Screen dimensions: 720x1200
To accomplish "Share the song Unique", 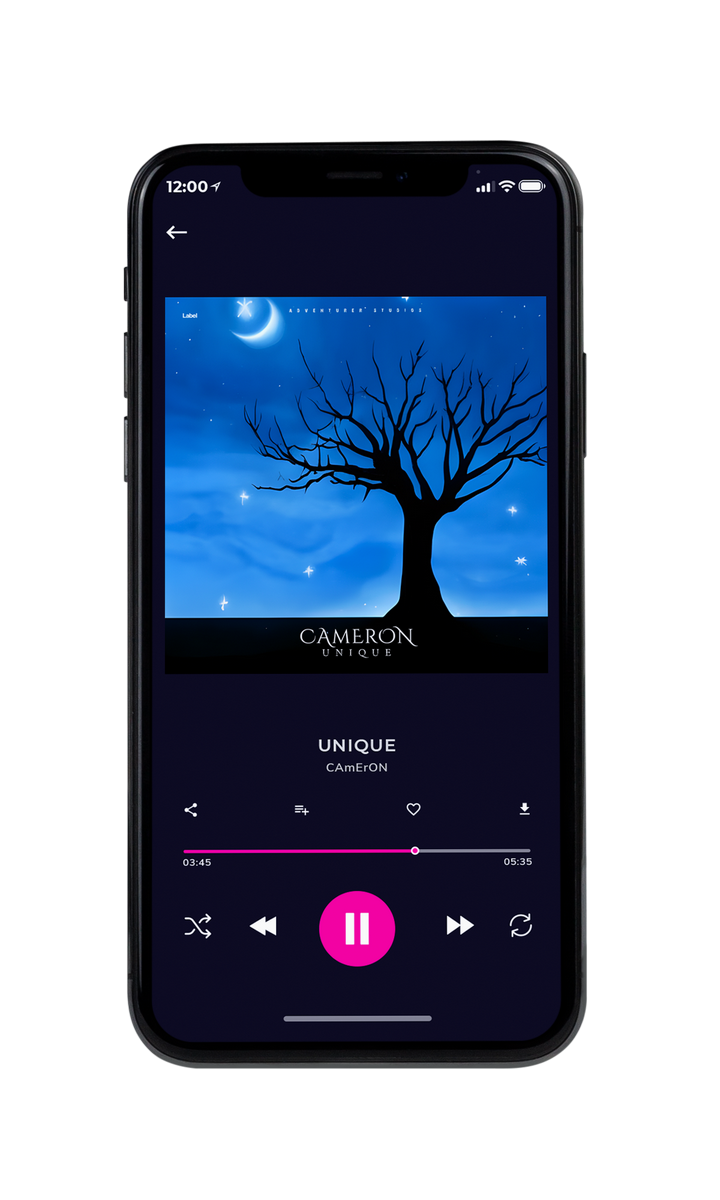I will [191, 810].
